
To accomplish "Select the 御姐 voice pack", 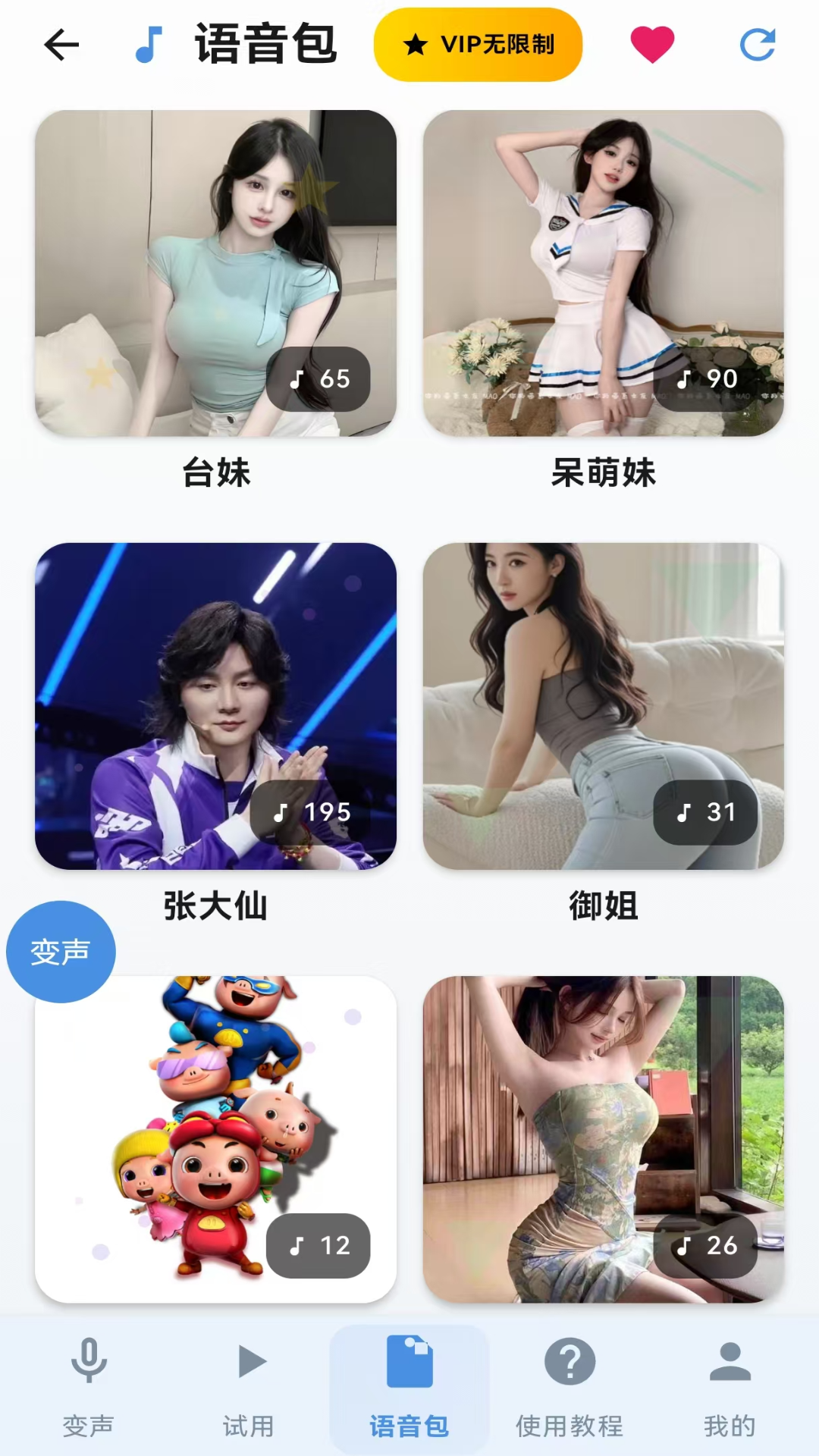I will [603, 705].
